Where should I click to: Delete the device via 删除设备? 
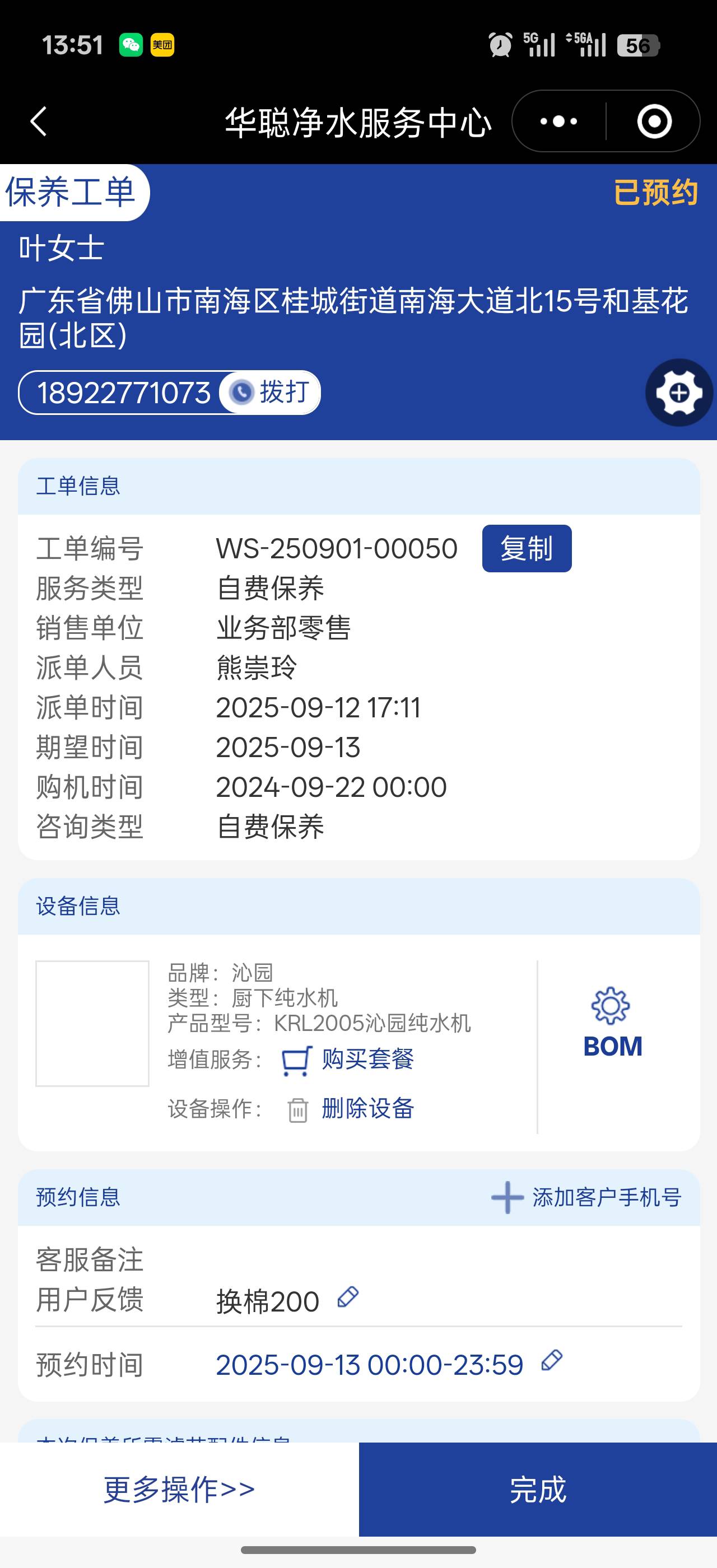click(367, 1108)
